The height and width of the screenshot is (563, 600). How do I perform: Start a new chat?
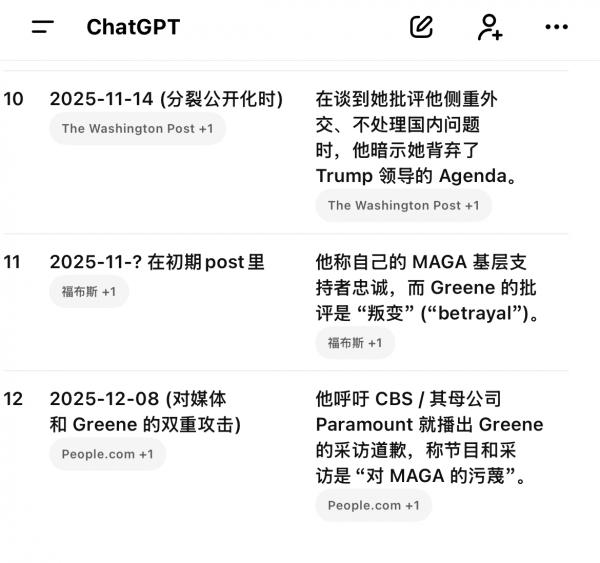click(x=422, y=27)
